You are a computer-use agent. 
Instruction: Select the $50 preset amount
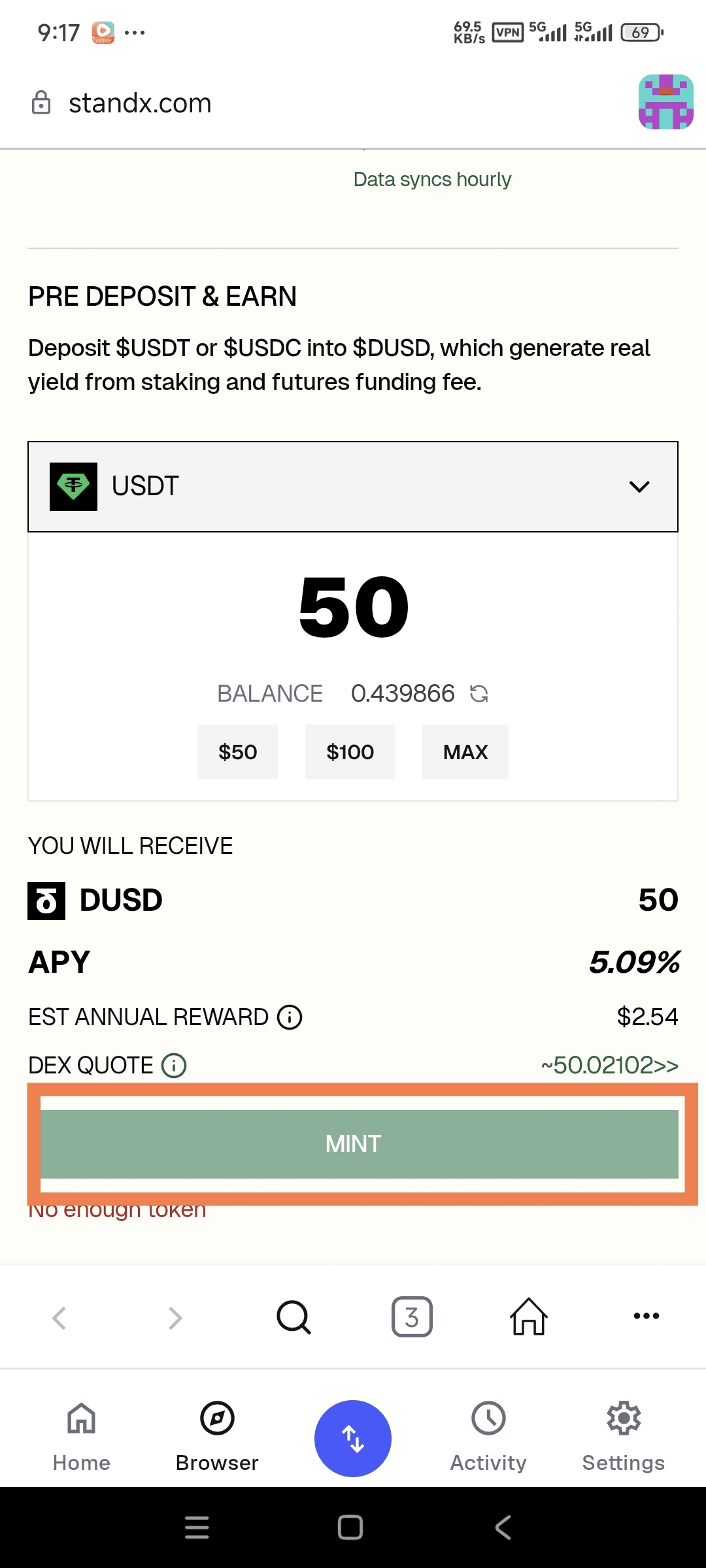238,752
